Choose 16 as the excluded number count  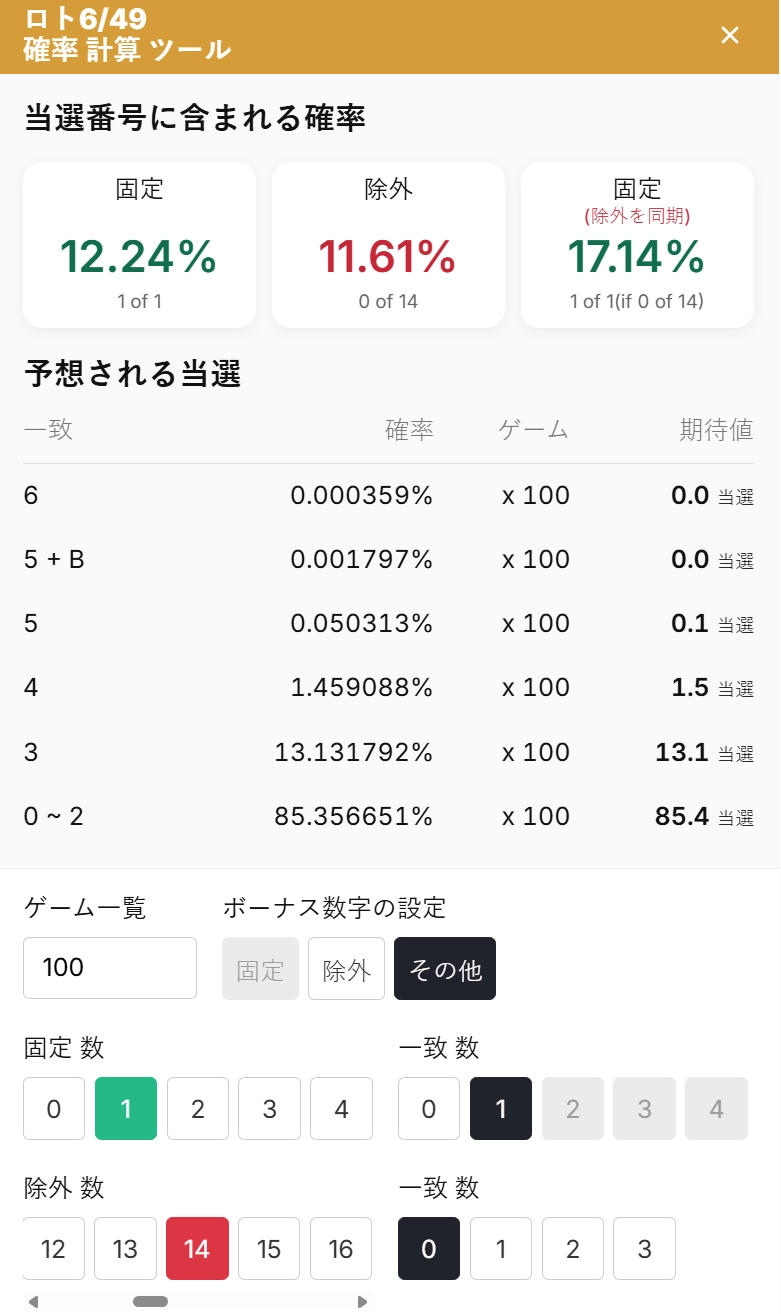point(341,1248)
